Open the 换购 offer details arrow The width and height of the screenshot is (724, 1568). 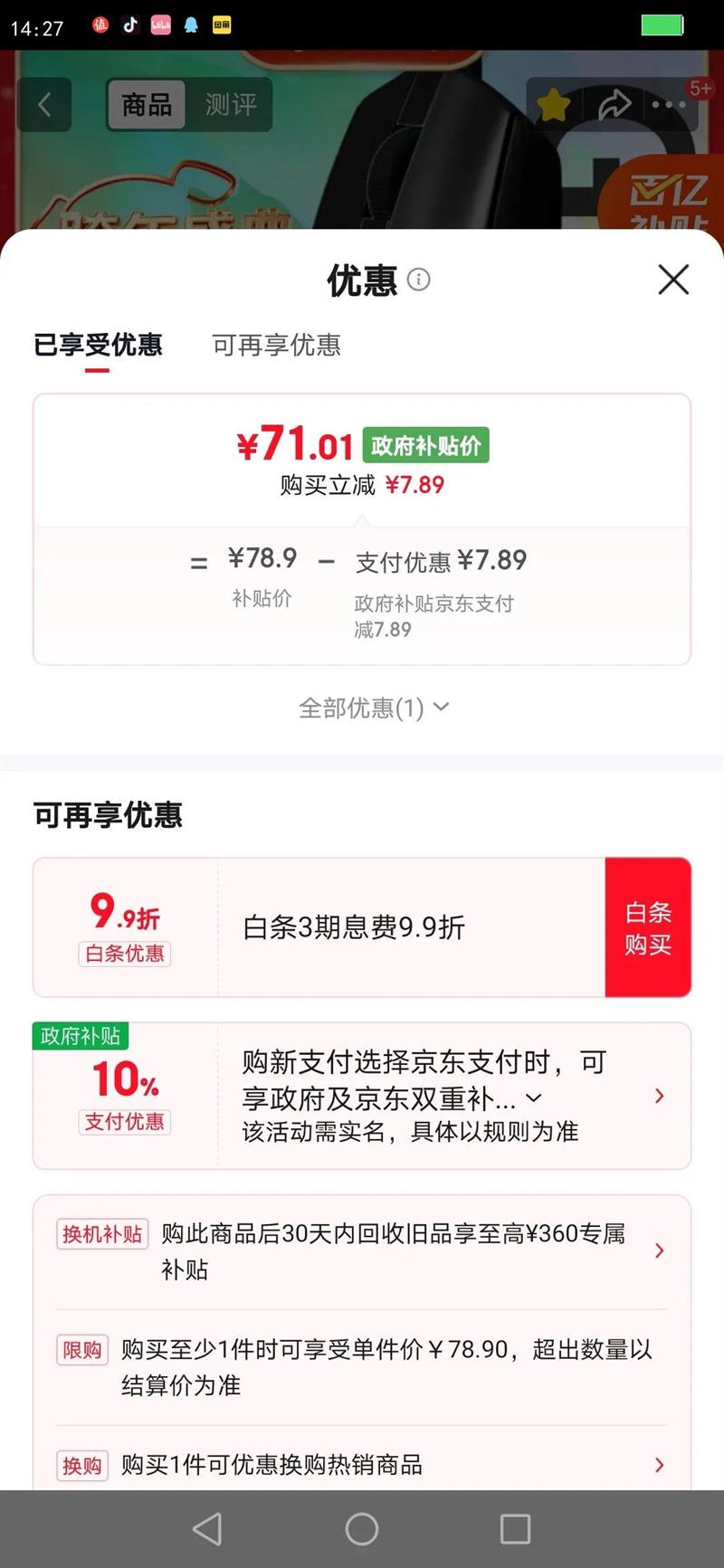pos(660,1465)
